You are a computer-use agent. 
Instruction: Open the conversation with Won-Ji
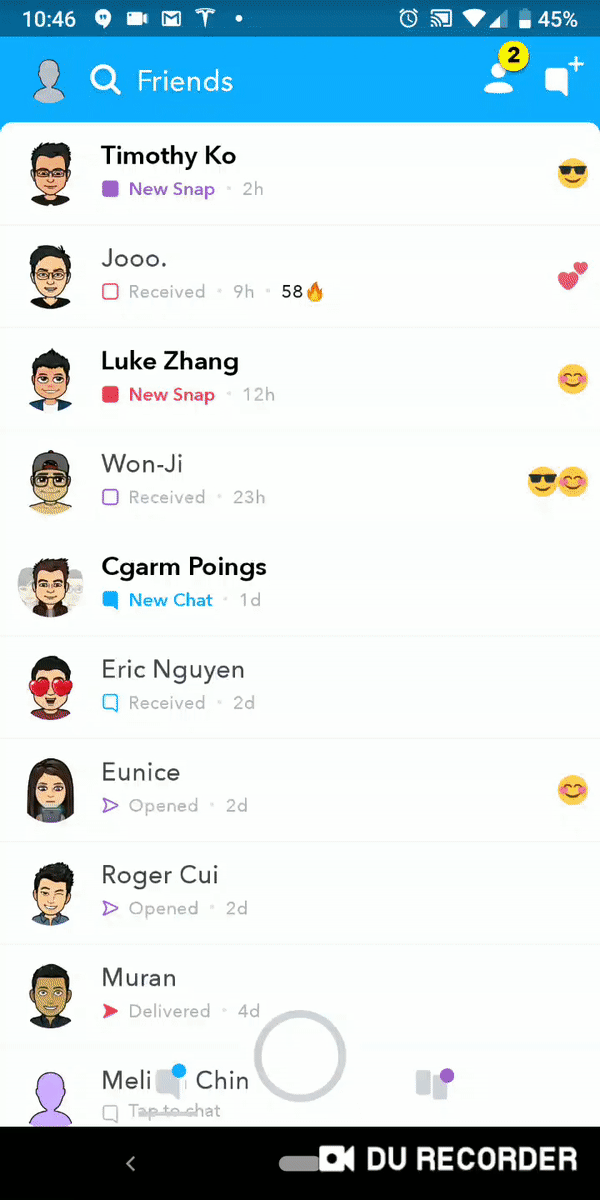pyautogui.click(x=300, y=481)
